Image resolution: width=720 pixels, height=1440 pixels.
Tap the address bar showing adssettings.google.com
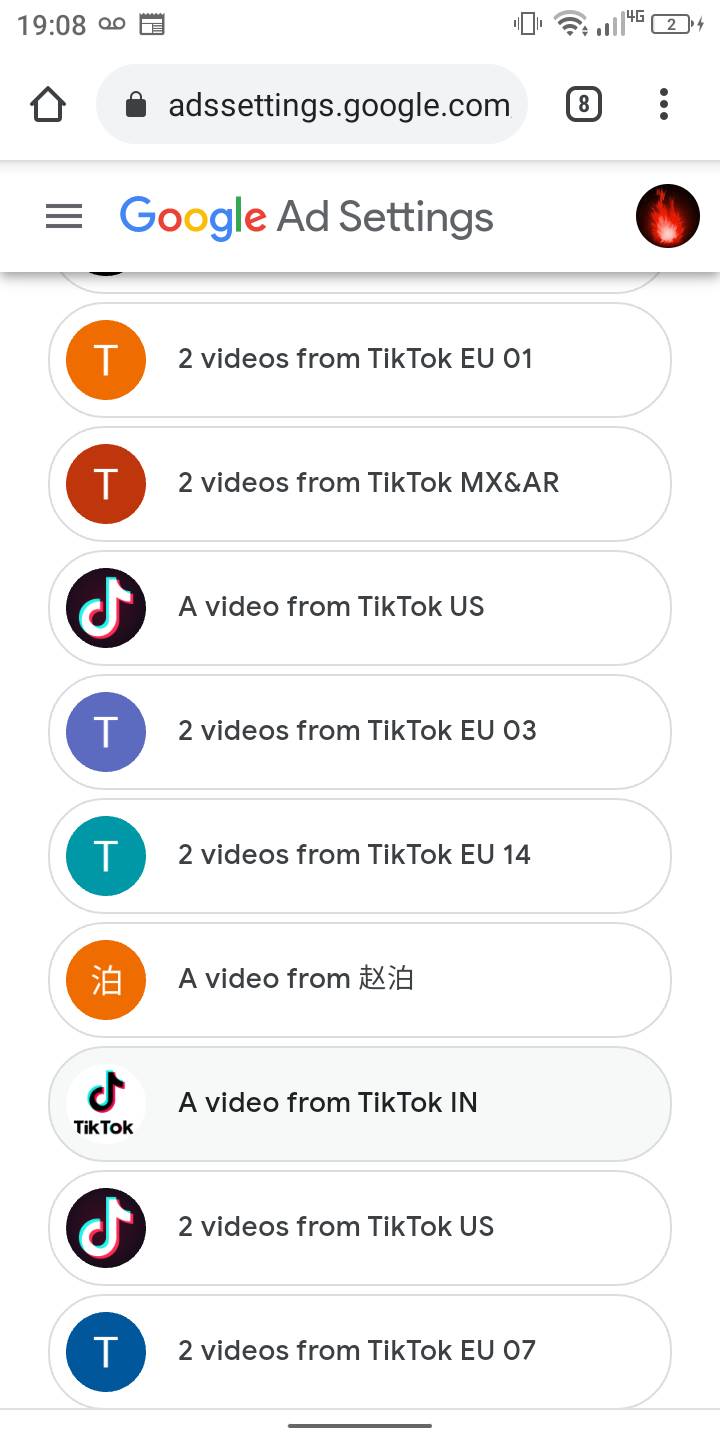(340, 104)
